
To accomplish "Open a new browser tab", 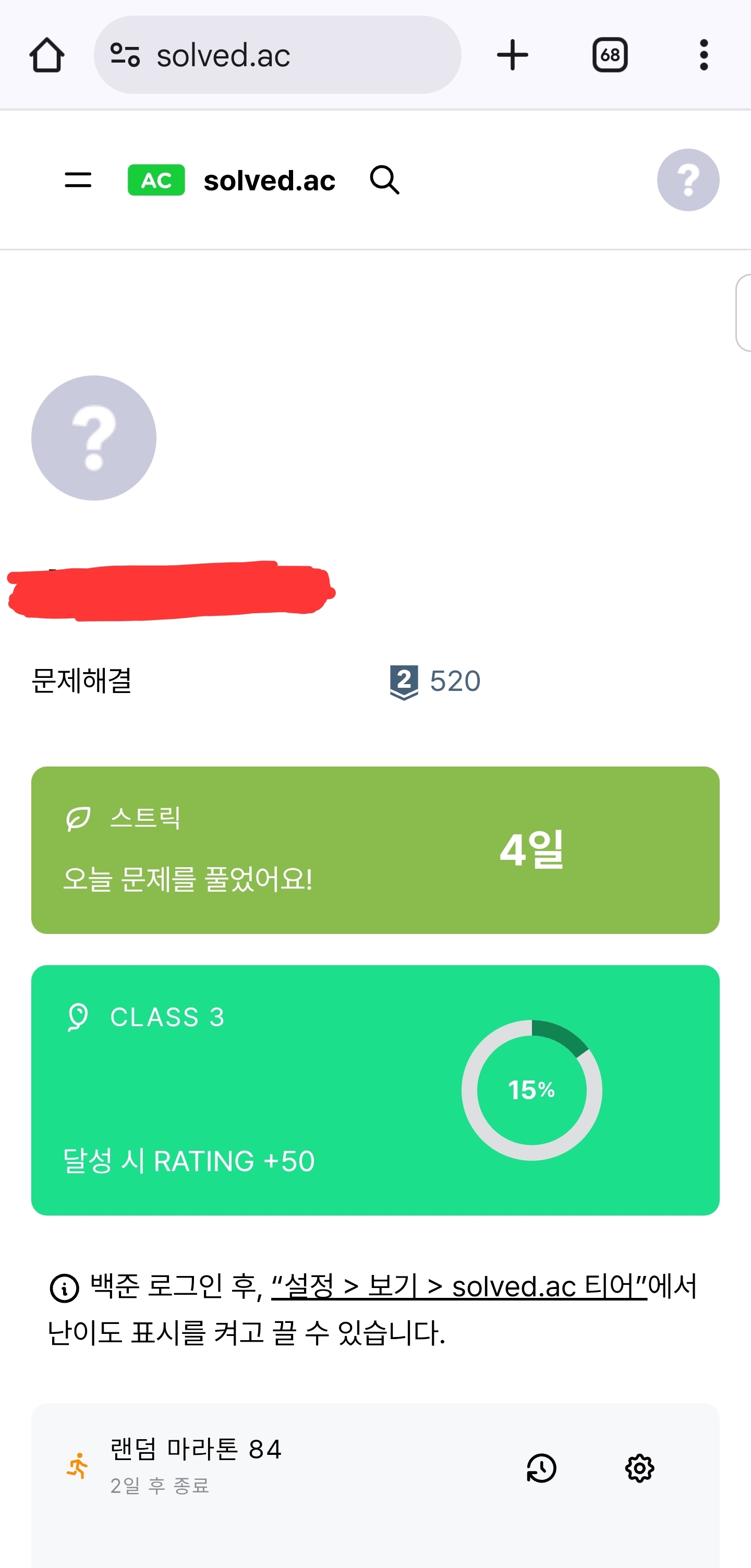I will (x=513, y=55).
